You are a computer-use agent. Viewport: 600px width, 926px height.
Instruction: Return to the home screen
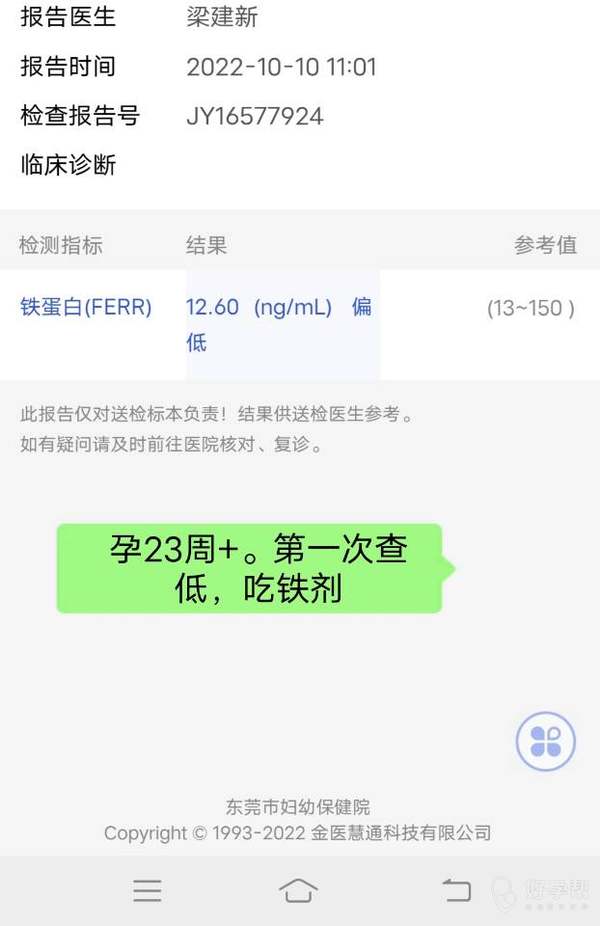tap(298, 889)
